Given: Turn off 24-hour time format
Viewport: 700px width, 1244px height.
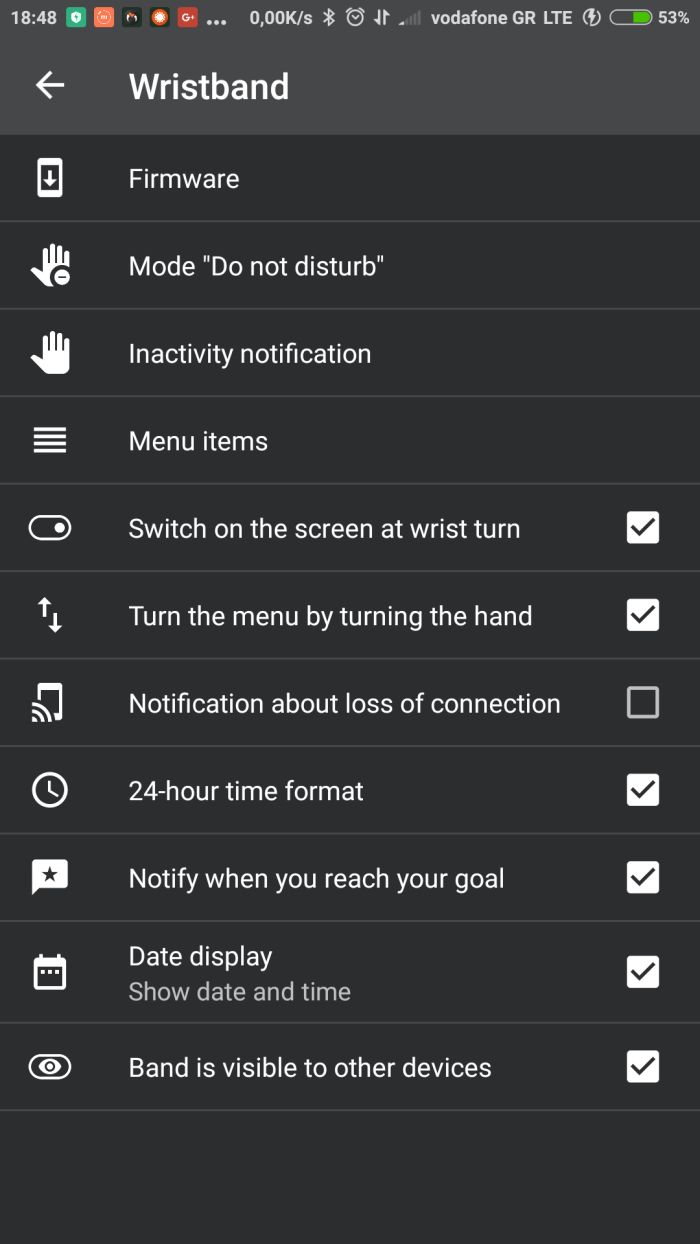Looking at the screenshot, I should click(x=642, y=791).
